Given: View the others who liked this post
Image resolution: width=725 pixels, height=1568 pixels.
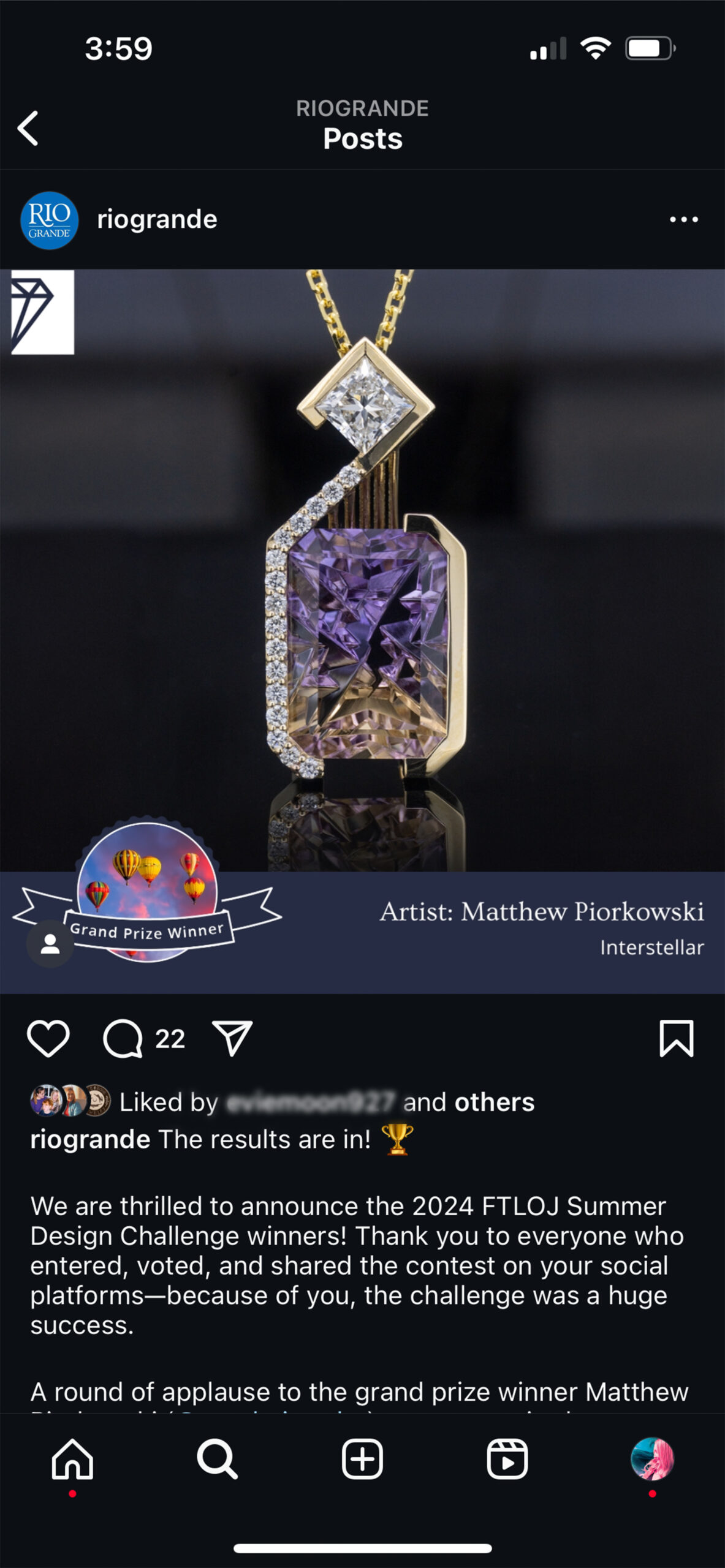Looking at the screenshot, I should point(494,1102).
